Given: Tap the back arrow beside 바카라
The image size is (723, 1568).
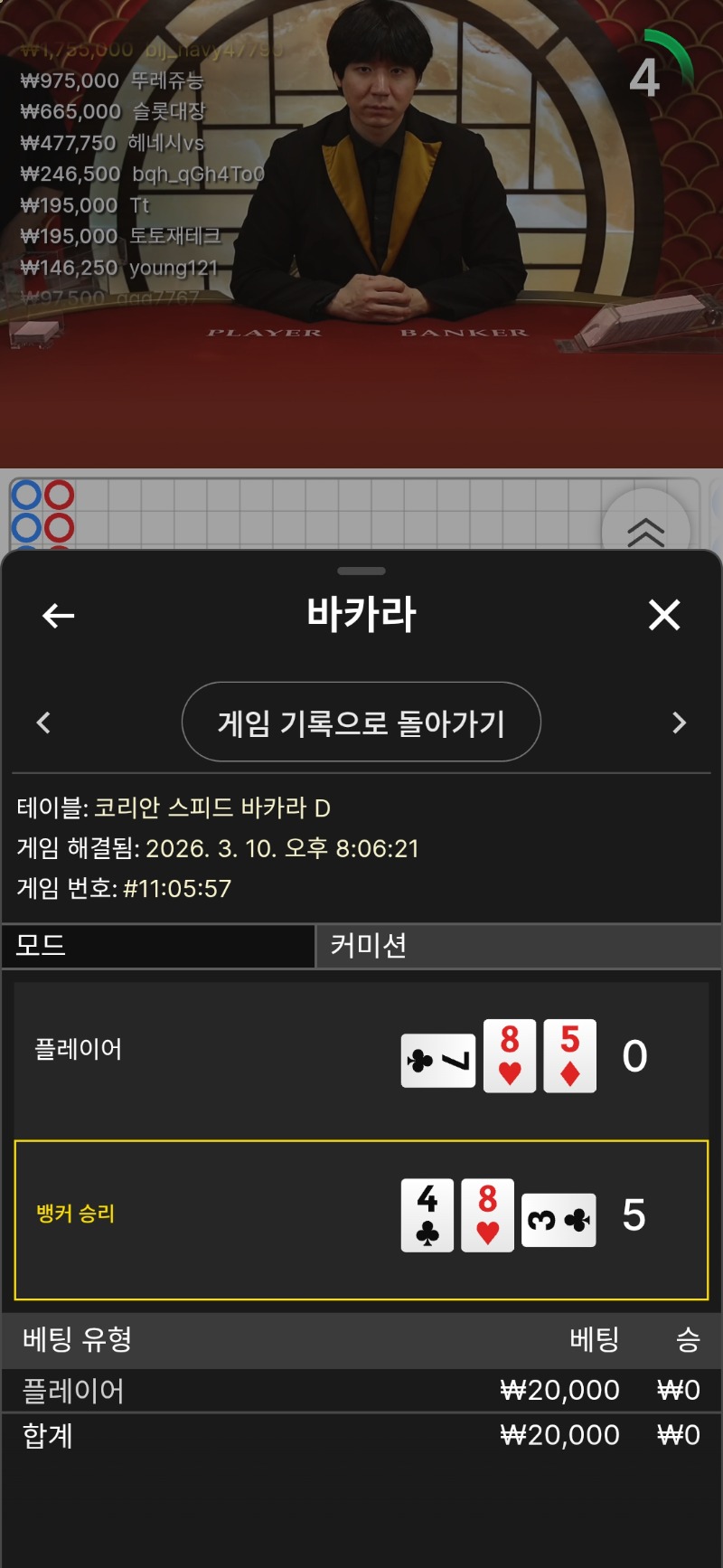Looking at the screenshot, I should pos(59,616).
